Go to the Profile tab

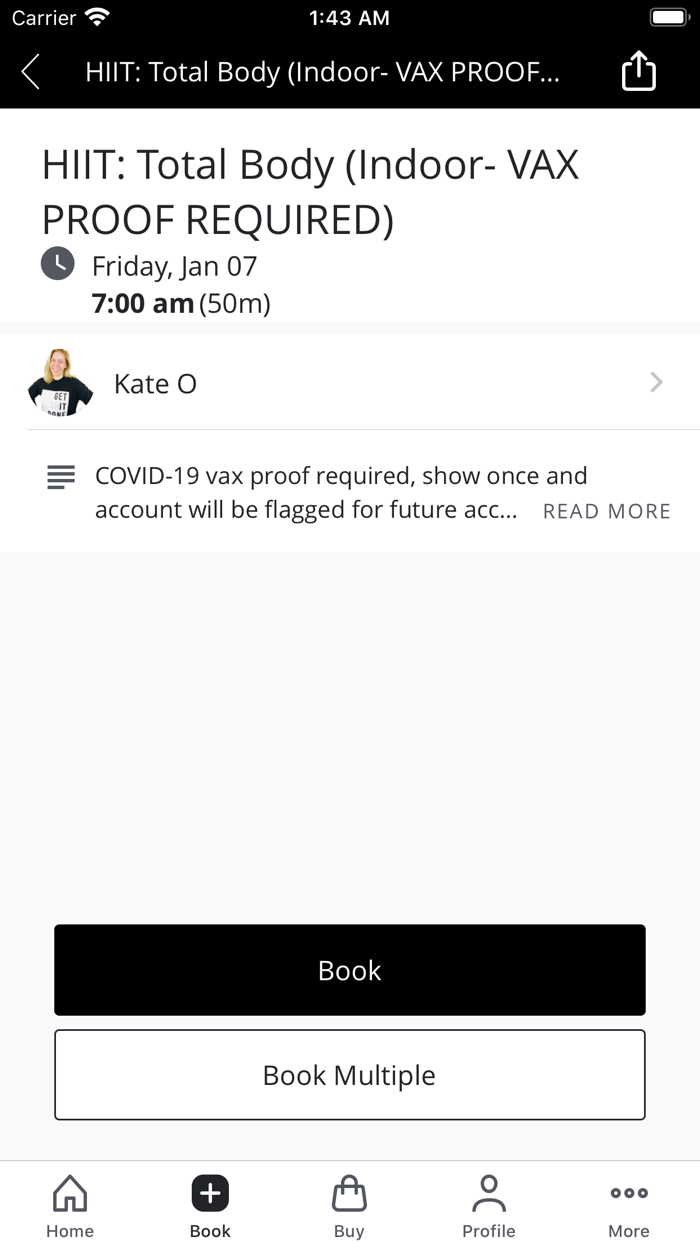click(x=489, y=1206)
